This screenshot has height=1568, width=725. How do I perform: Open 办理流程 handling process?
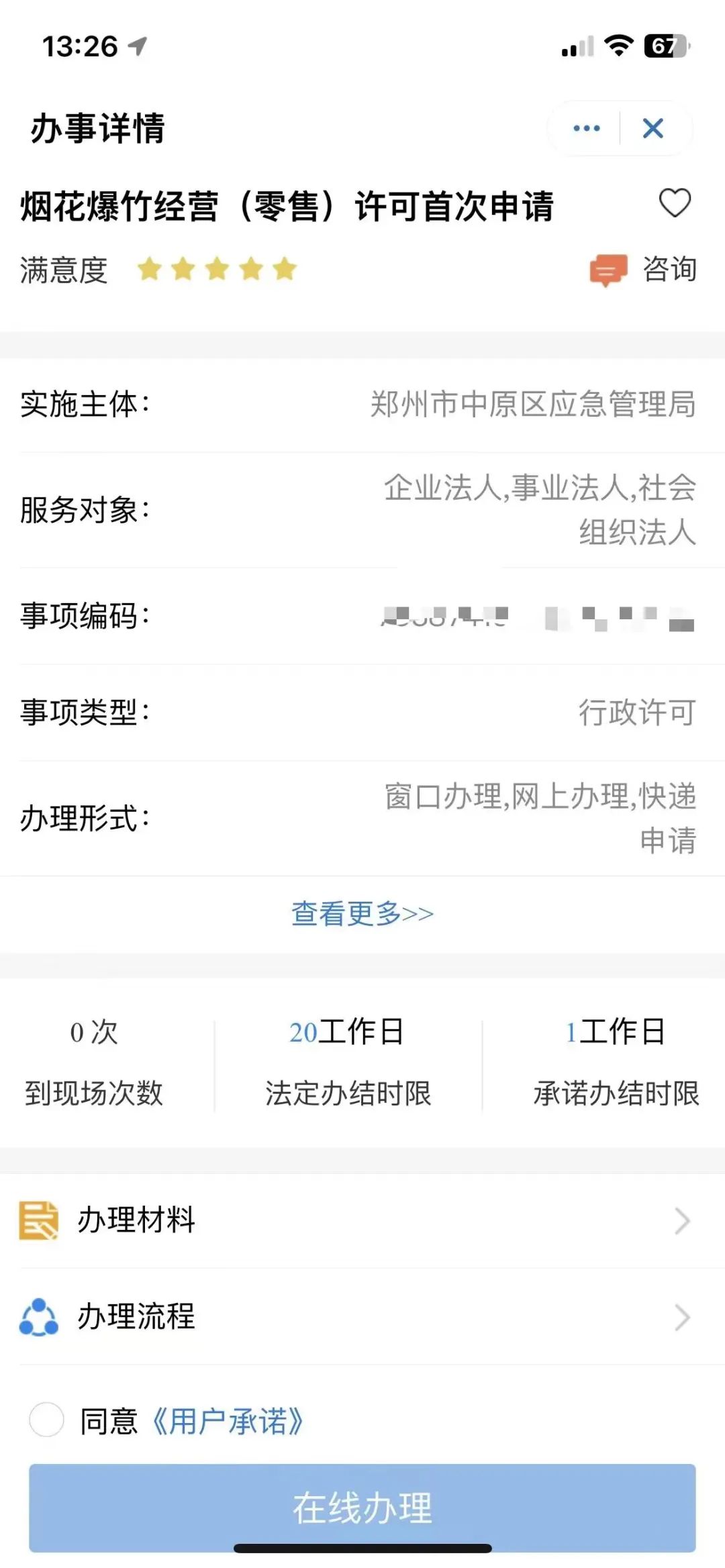[362, 1317]
